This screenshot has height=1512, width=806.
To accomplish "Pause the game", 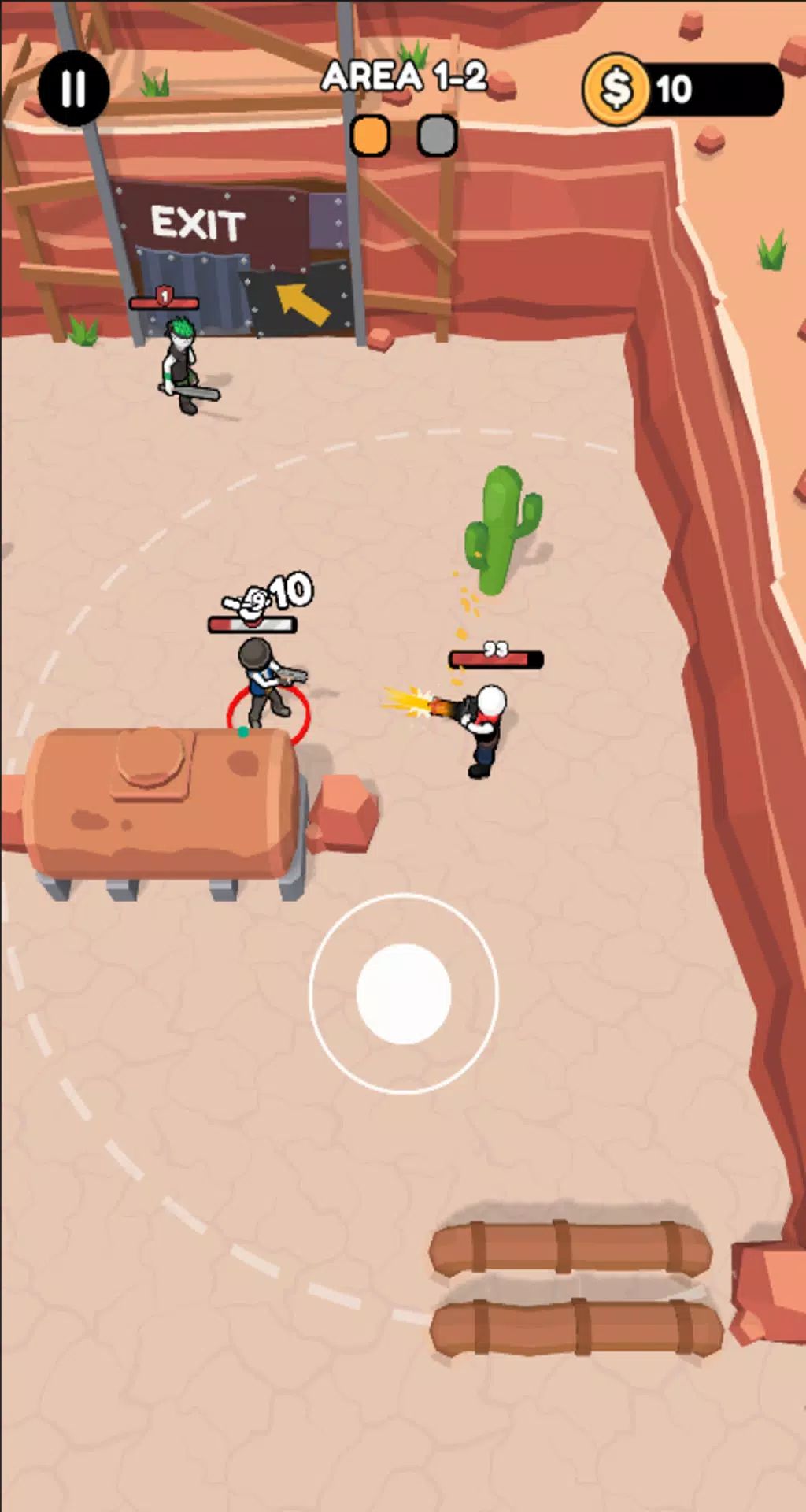I will [74, 88].
